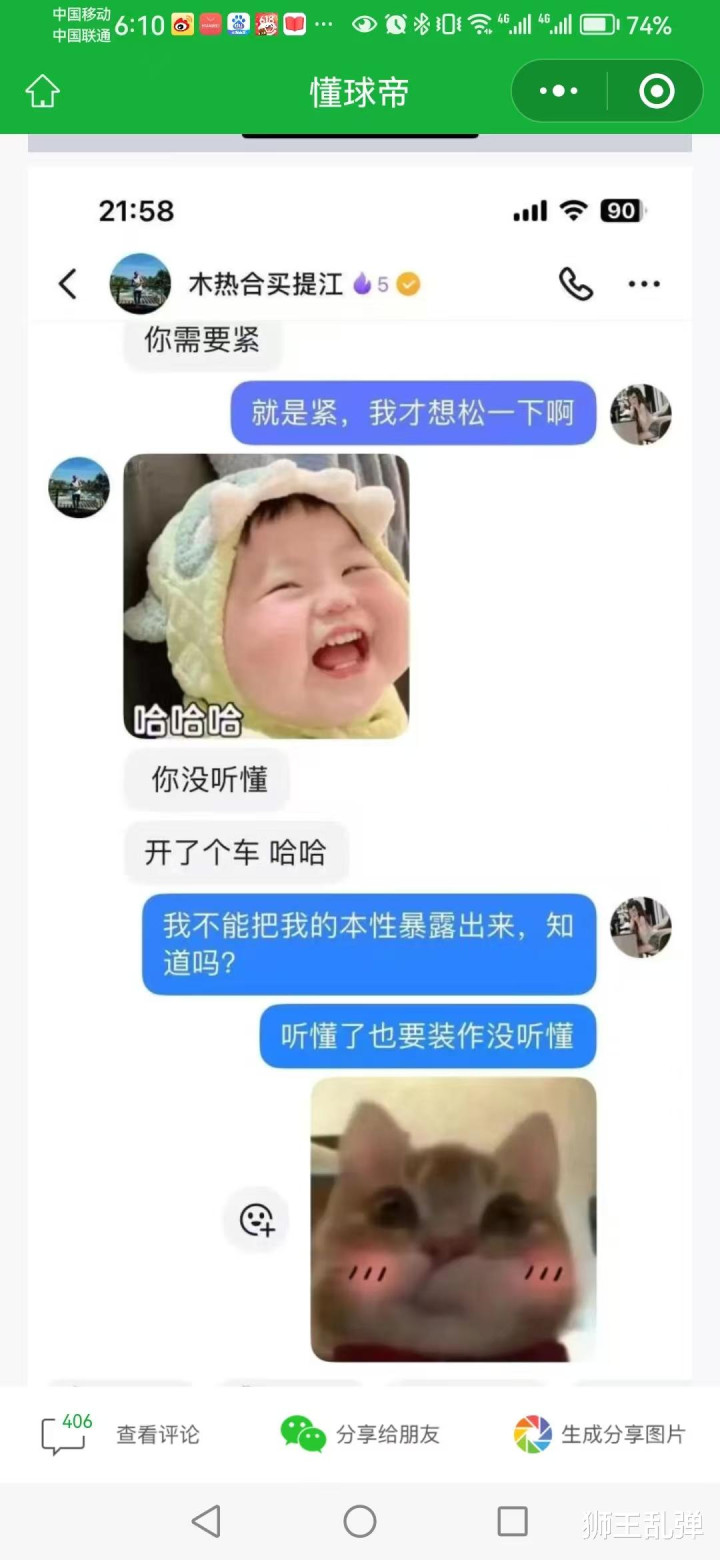The height and width of the screenshot is (1560, 720).
Task: Open the mini program three-dot menu
Action: click(x=558, y=91)
